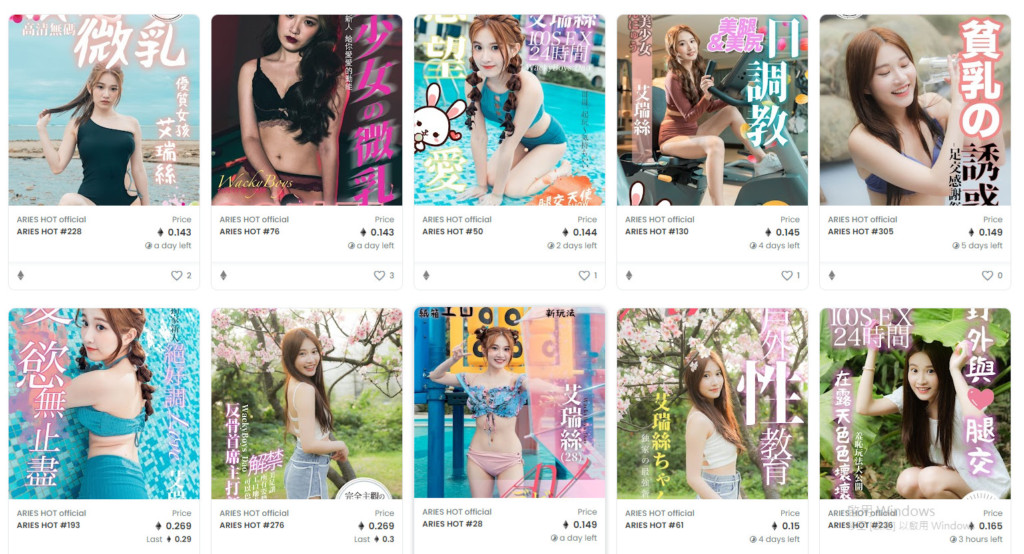1024x554 pixels.
Task: View the ARIES HOT #276 item
Action: [306, 403]
